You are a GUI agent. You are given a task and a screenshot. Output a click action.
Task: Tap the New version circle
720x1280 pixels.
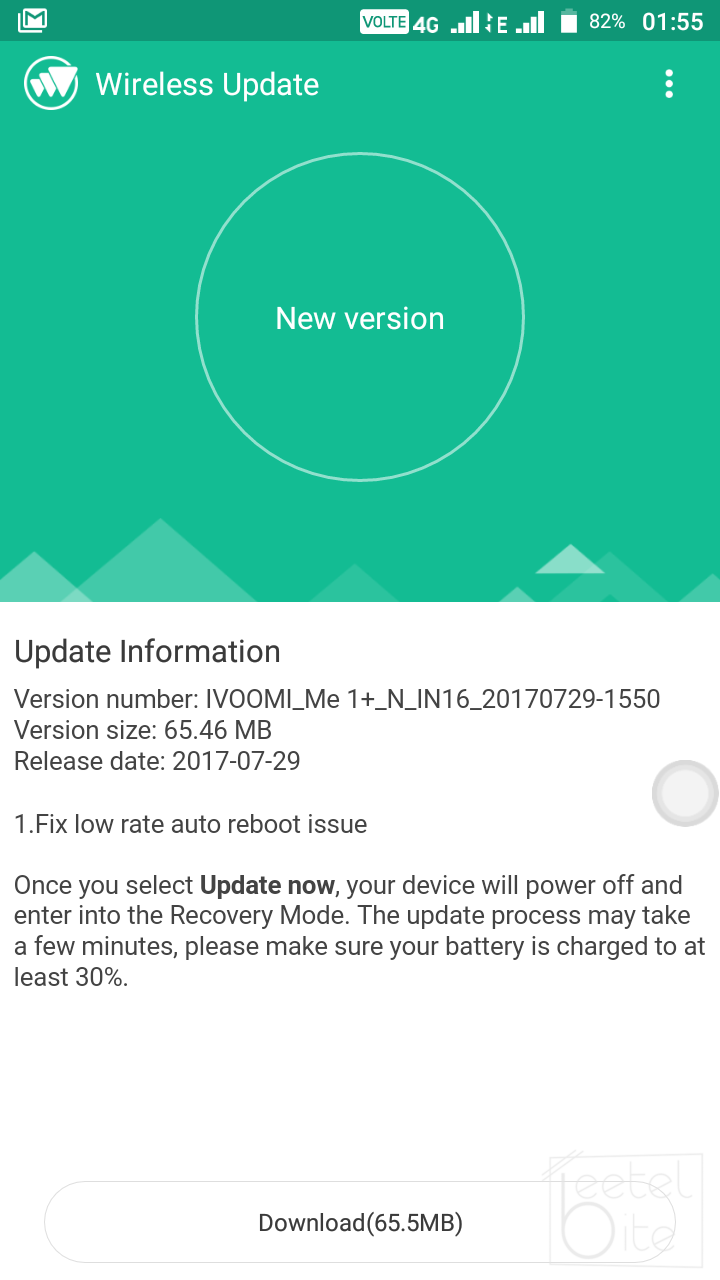tap(360, 318)
